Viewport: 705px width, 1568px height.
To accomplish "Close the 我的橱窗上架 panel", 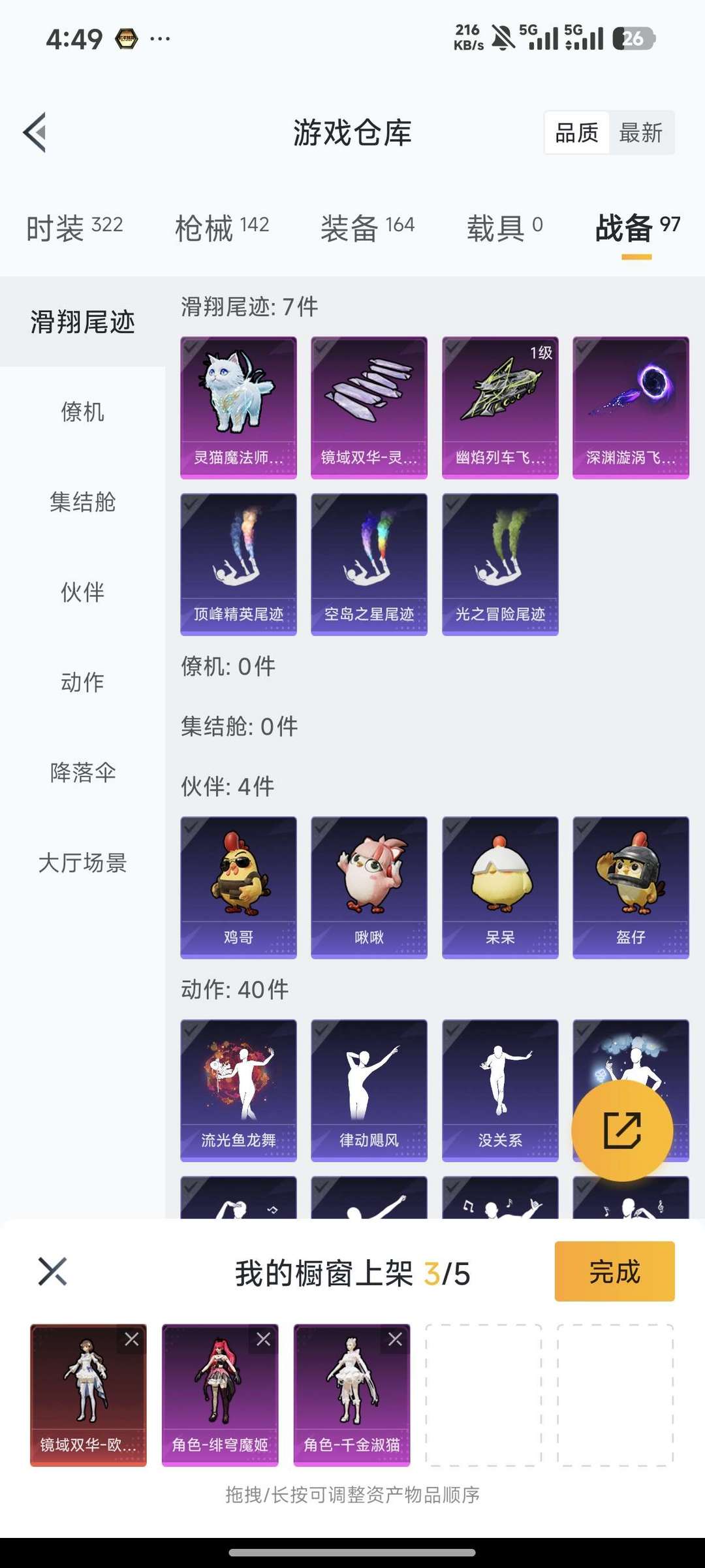I will coord(52,1272).
